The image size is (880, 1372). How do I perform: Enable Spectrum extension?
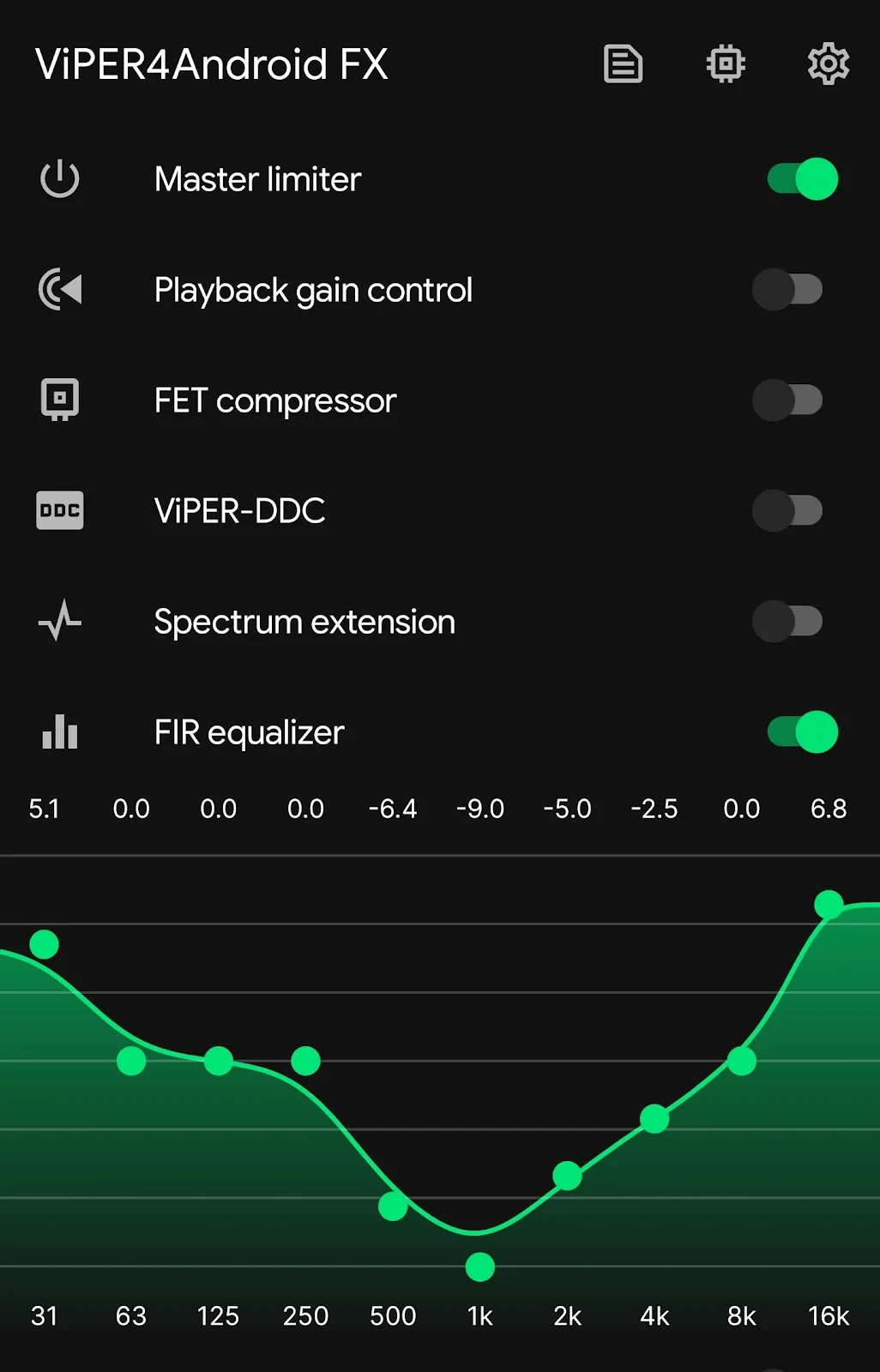pyautogui.click(x=787, y=622)
